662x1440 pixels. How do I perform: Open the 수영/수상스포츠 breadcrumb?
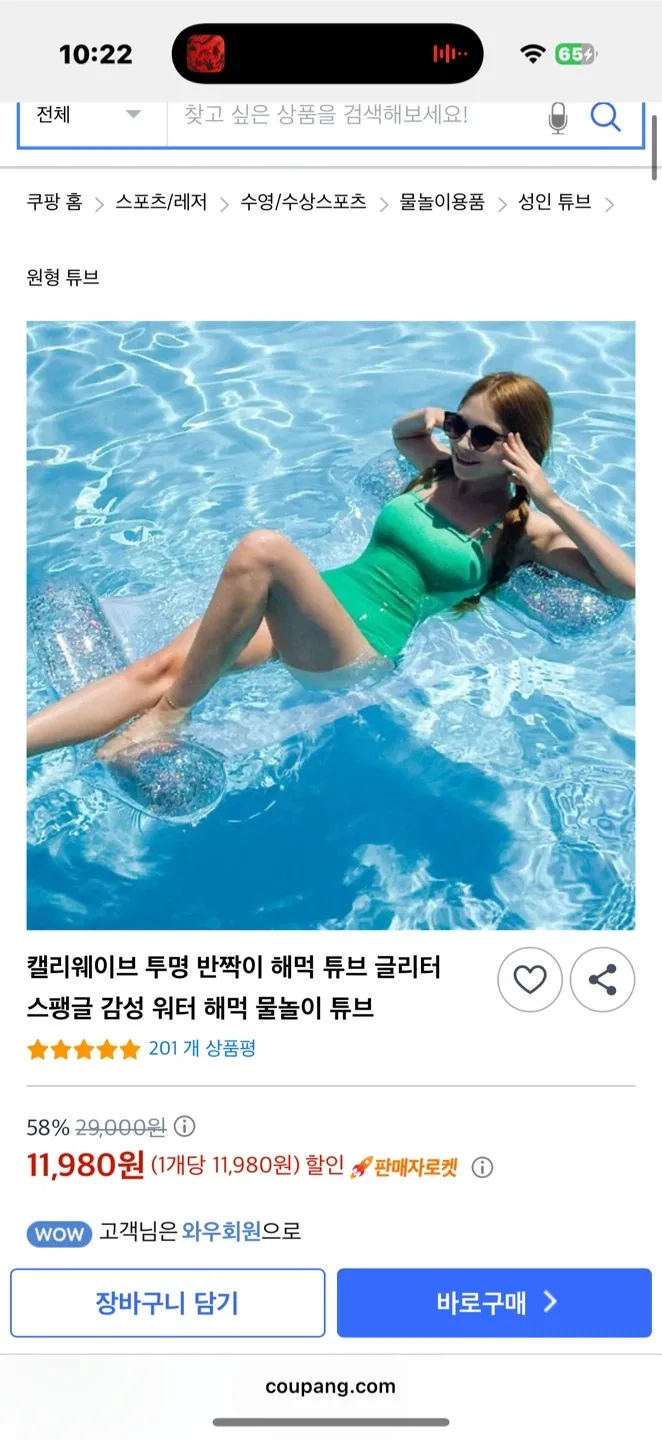pos(303,202)
